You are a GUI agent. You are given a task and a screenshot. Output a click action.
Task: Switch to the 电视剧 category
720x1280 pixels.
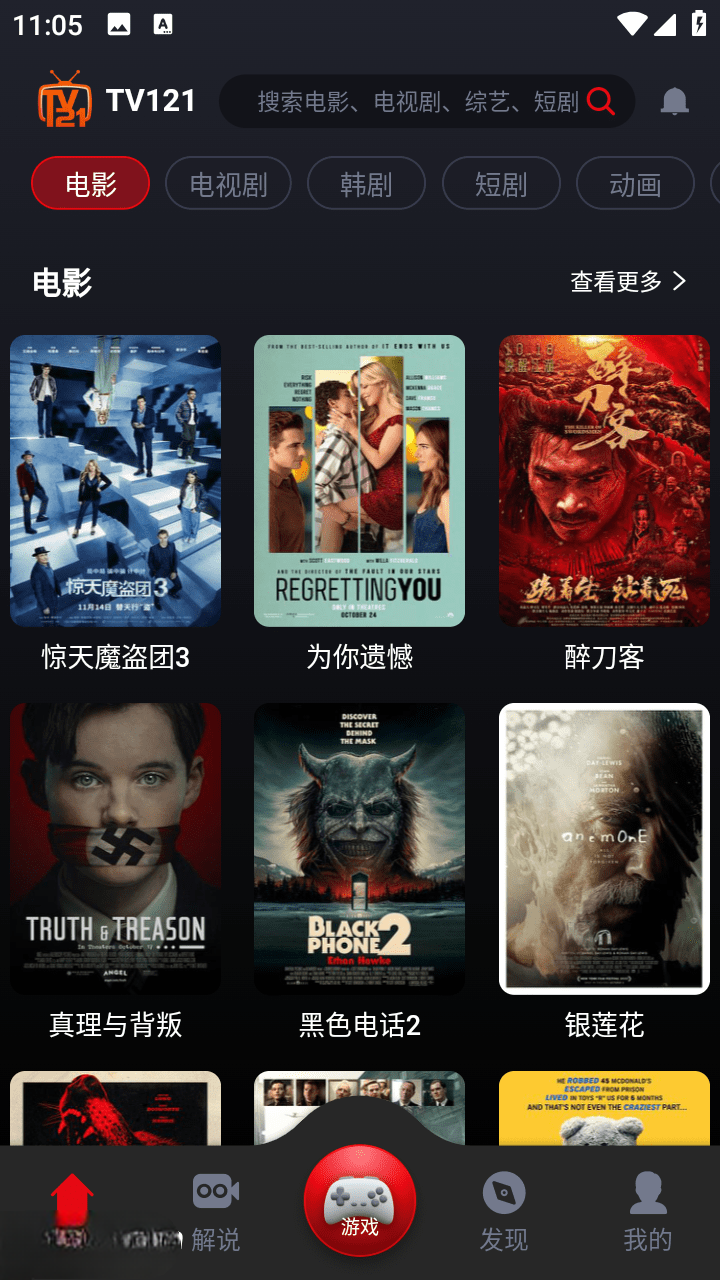(x=228, y=184)
